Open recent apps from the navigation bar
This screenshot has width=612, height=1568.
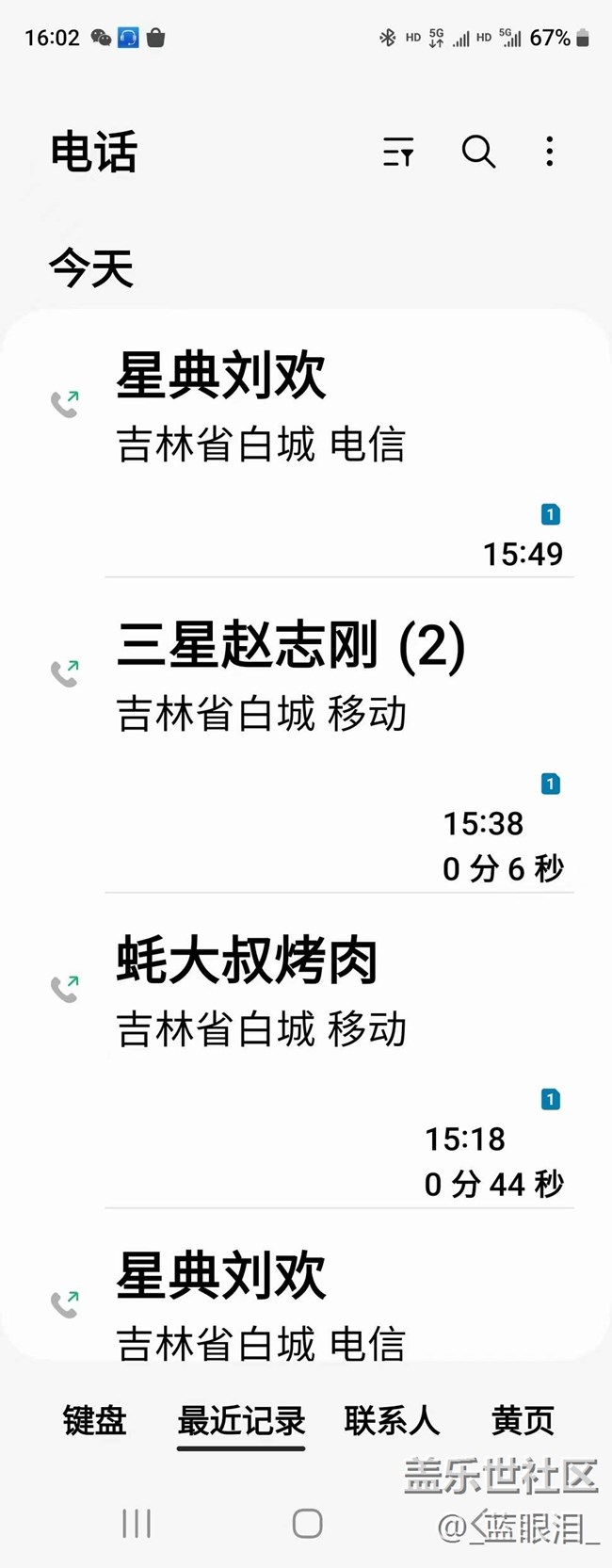coord(137,1523)
